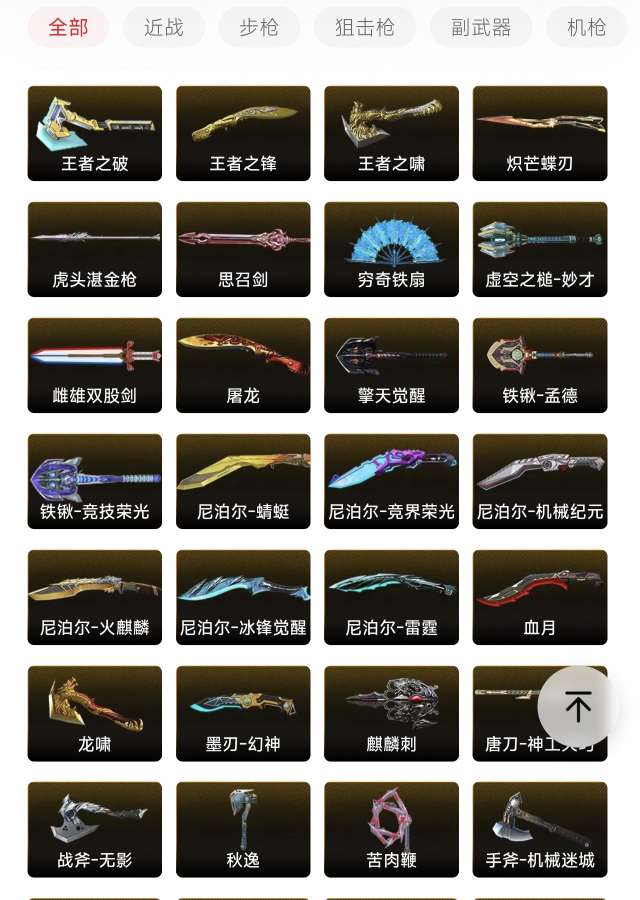
Task: Select the 麒麟刺 weapon
Action: pyautogui.click(x=391, y=713)
